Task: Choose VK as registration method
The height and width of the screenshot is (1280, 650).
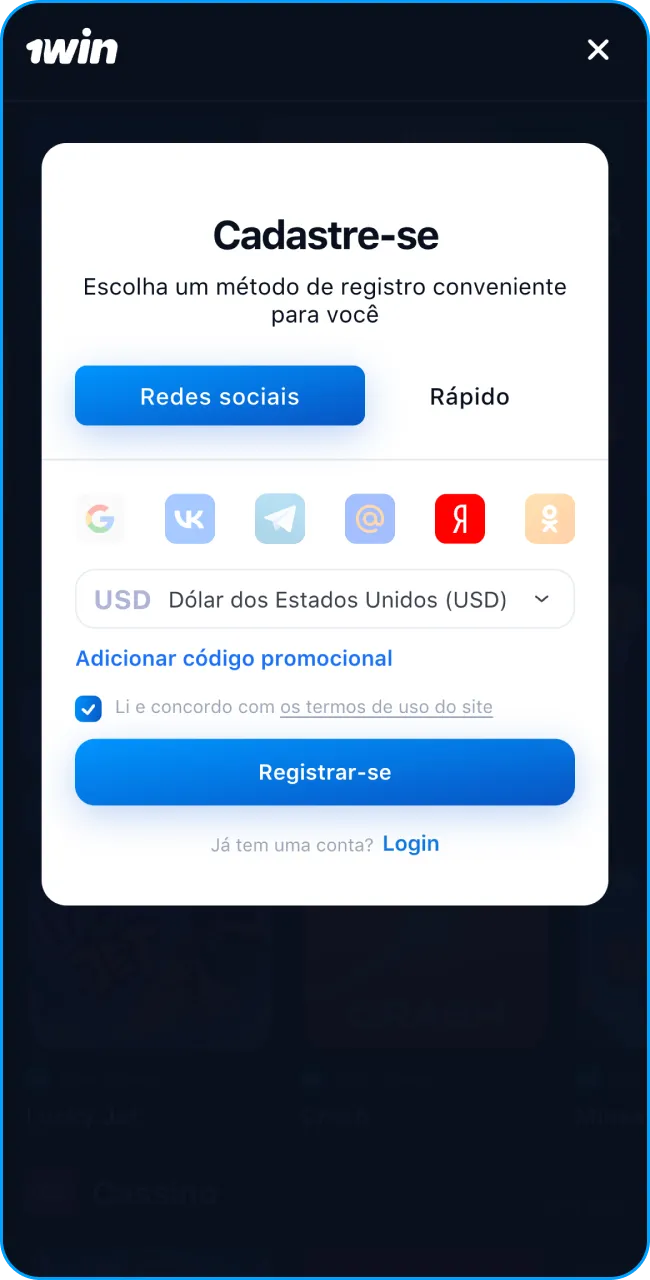Action: (190, 518)
